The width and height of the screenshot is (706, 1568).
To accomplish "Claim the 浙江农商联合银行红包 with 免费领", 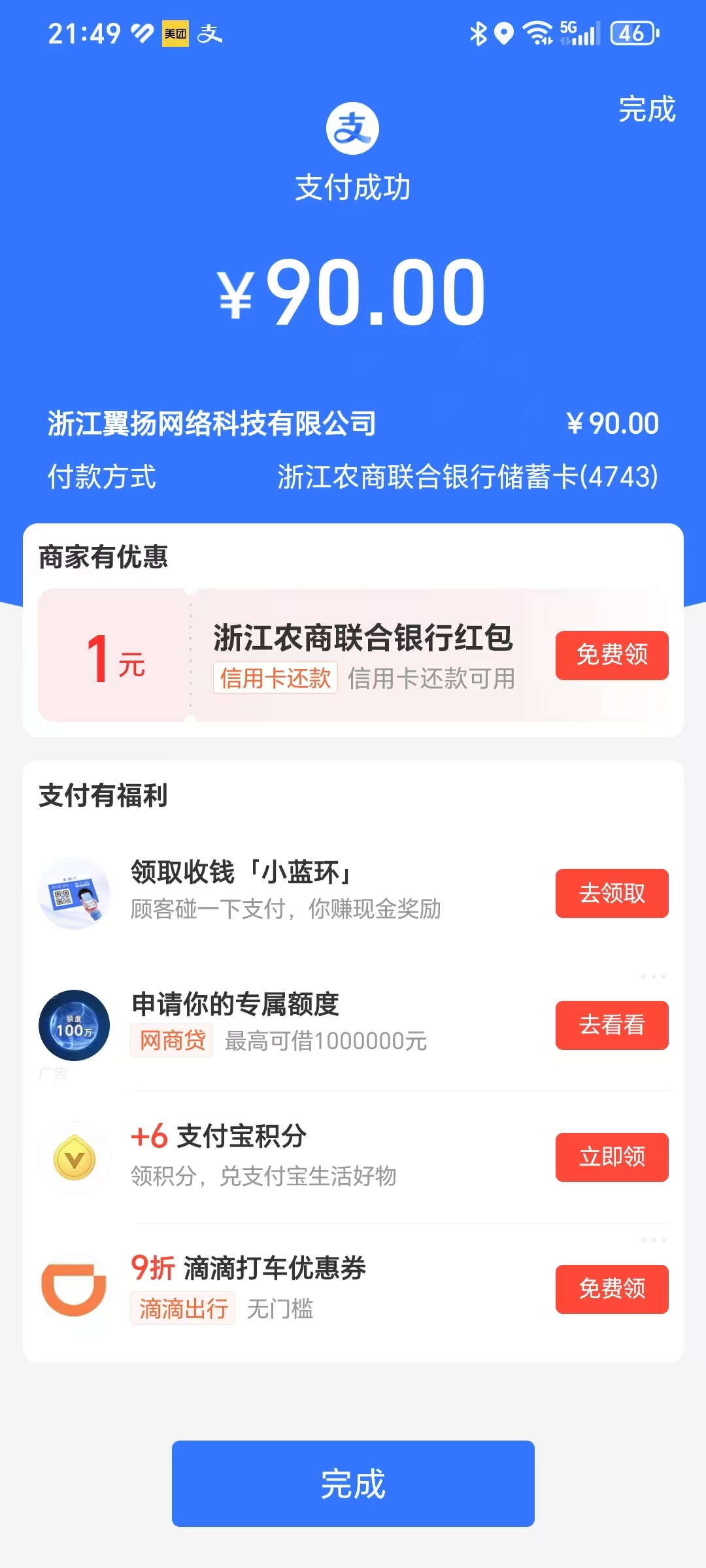I will point(612,655).
